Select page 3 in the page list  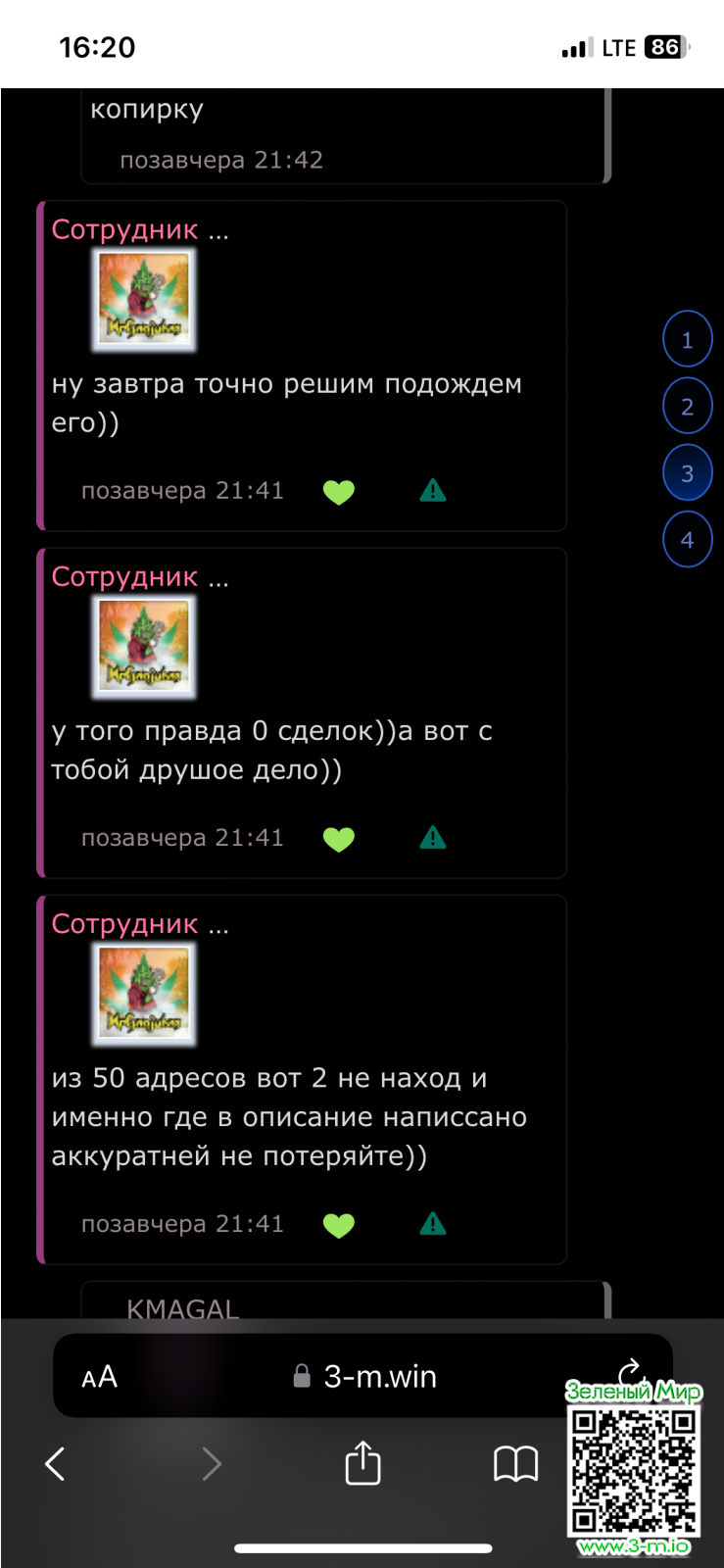click(687, 473)
